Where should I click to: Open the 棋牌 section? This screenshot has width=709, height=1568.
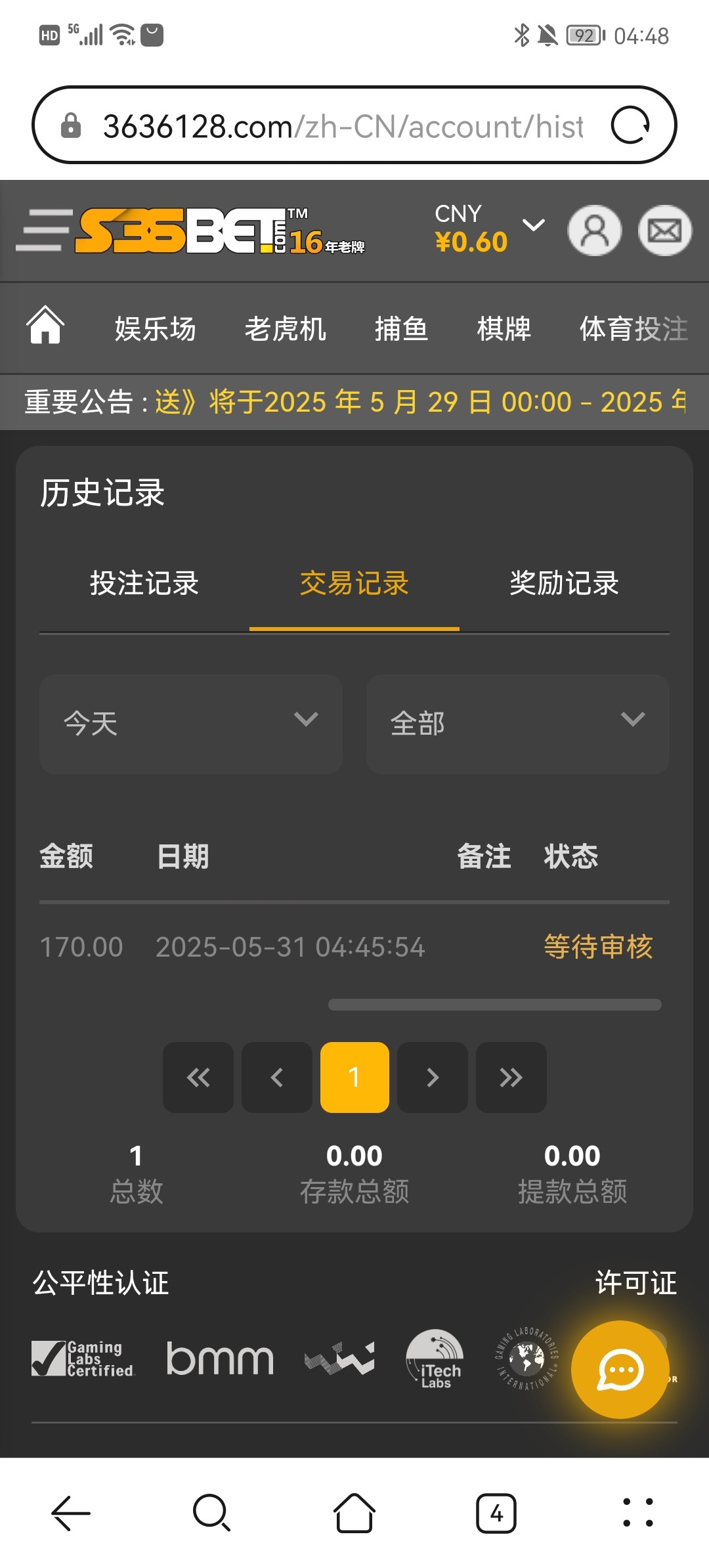(504, 328)
